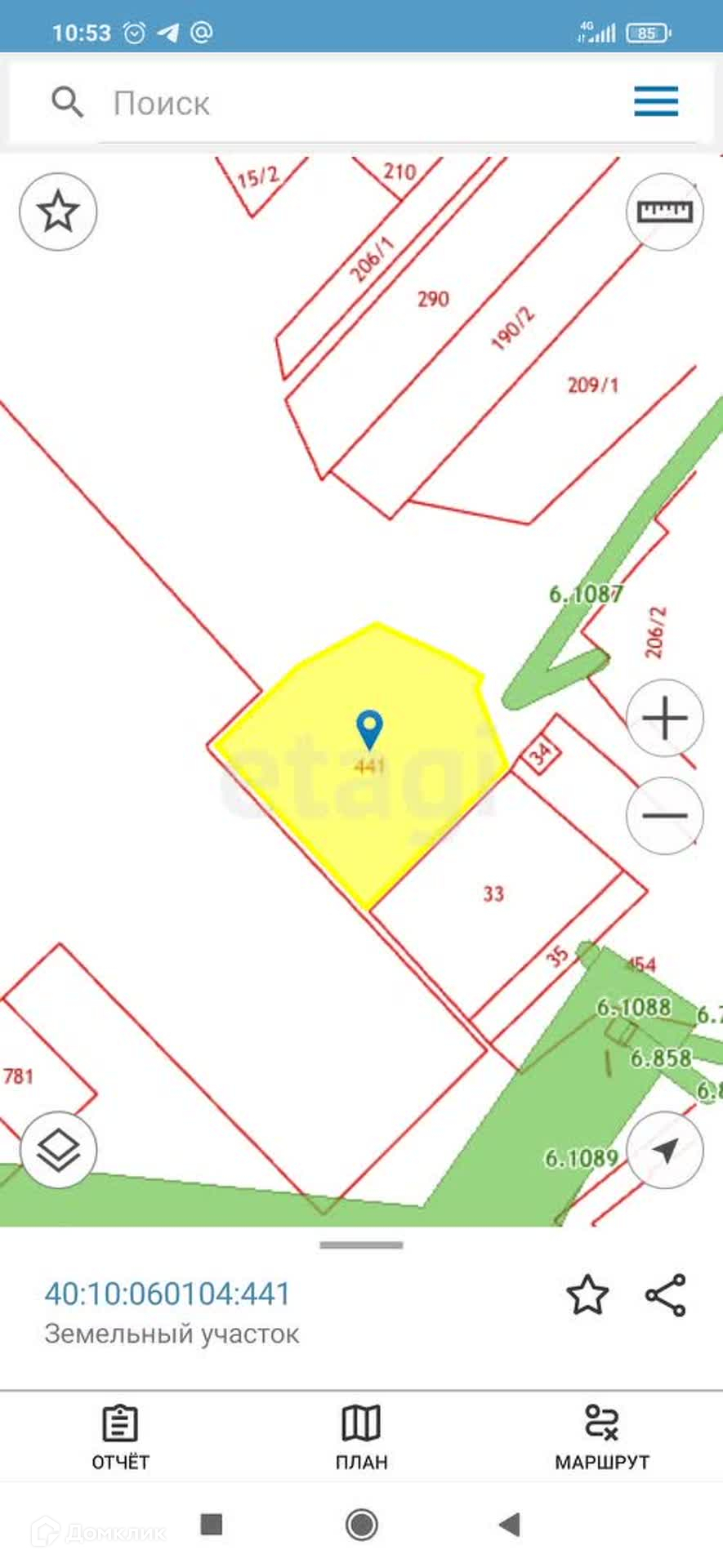Open the ПЛАН view
This screenshot has height=1568, width=723.
(x=361, y=1437)
